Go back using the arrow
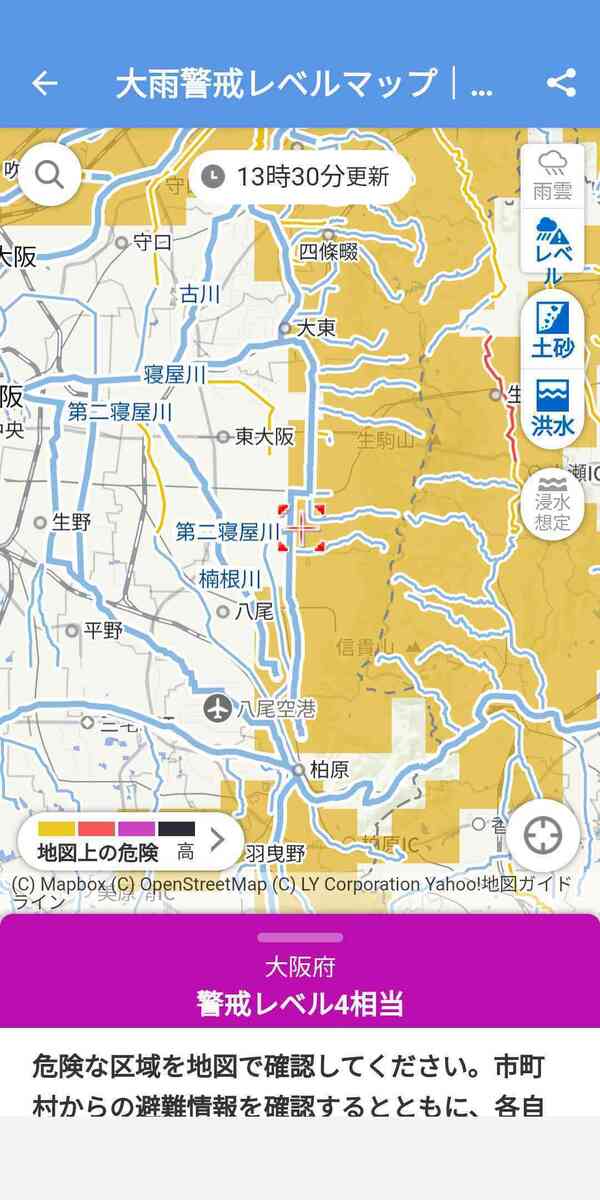 (x=45, y=83)
